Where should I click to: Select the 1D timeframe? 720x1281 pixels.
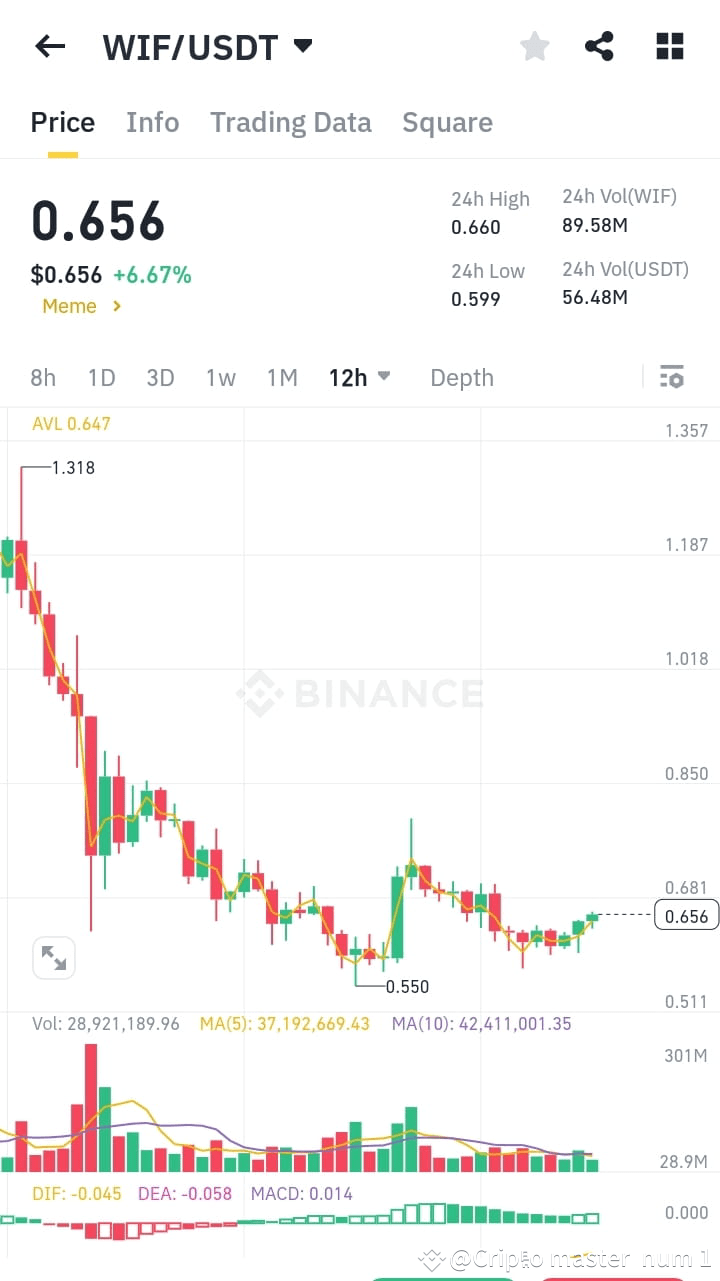(x=101, y=377)
